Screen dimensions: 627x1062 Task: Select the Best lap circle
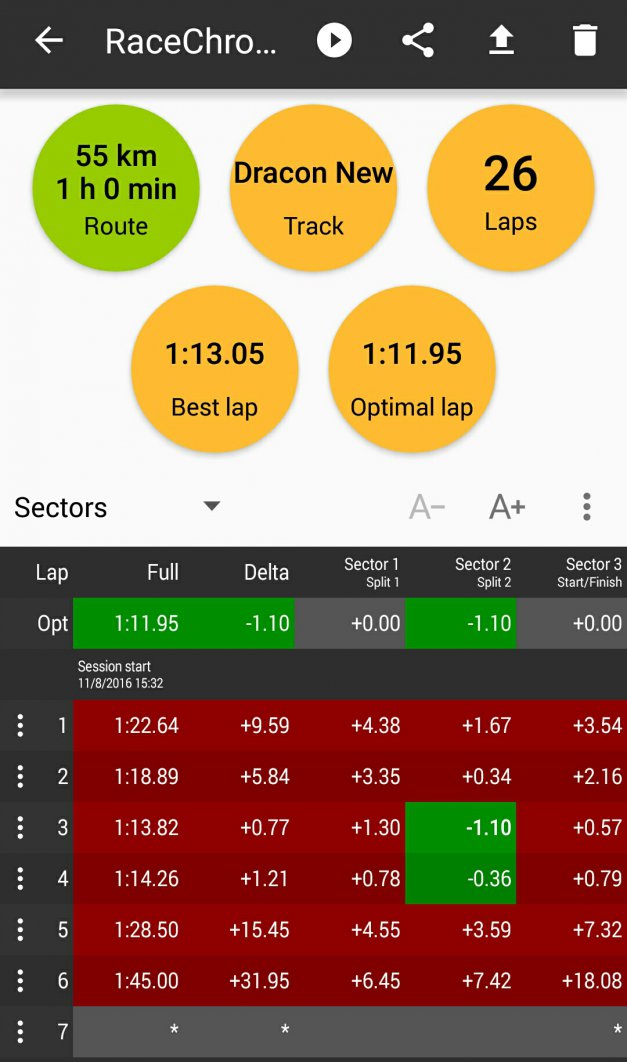click(214, 370)
